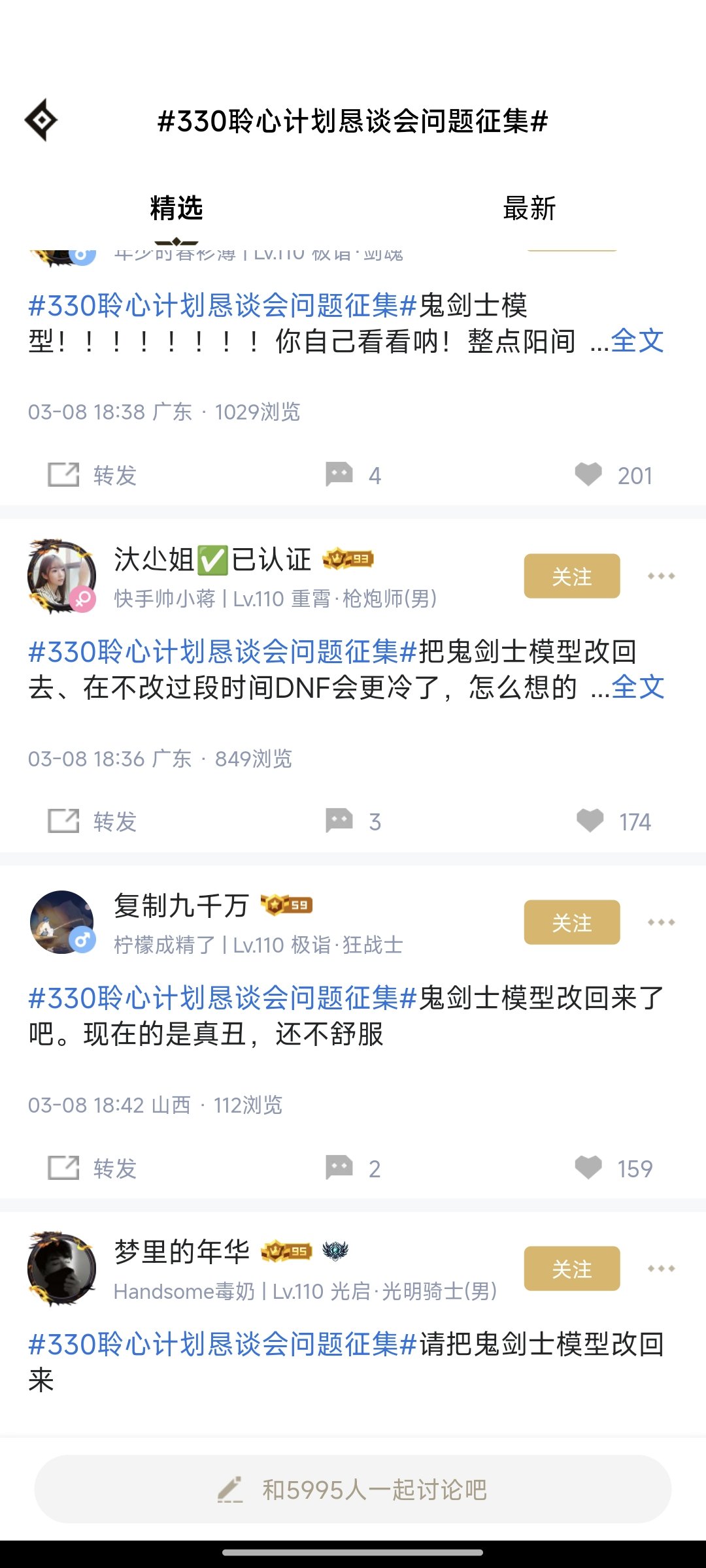Open more options on 梦里的年华's post
Image resolution: width=706 pixels, height=1568 pixels.
662,1269
